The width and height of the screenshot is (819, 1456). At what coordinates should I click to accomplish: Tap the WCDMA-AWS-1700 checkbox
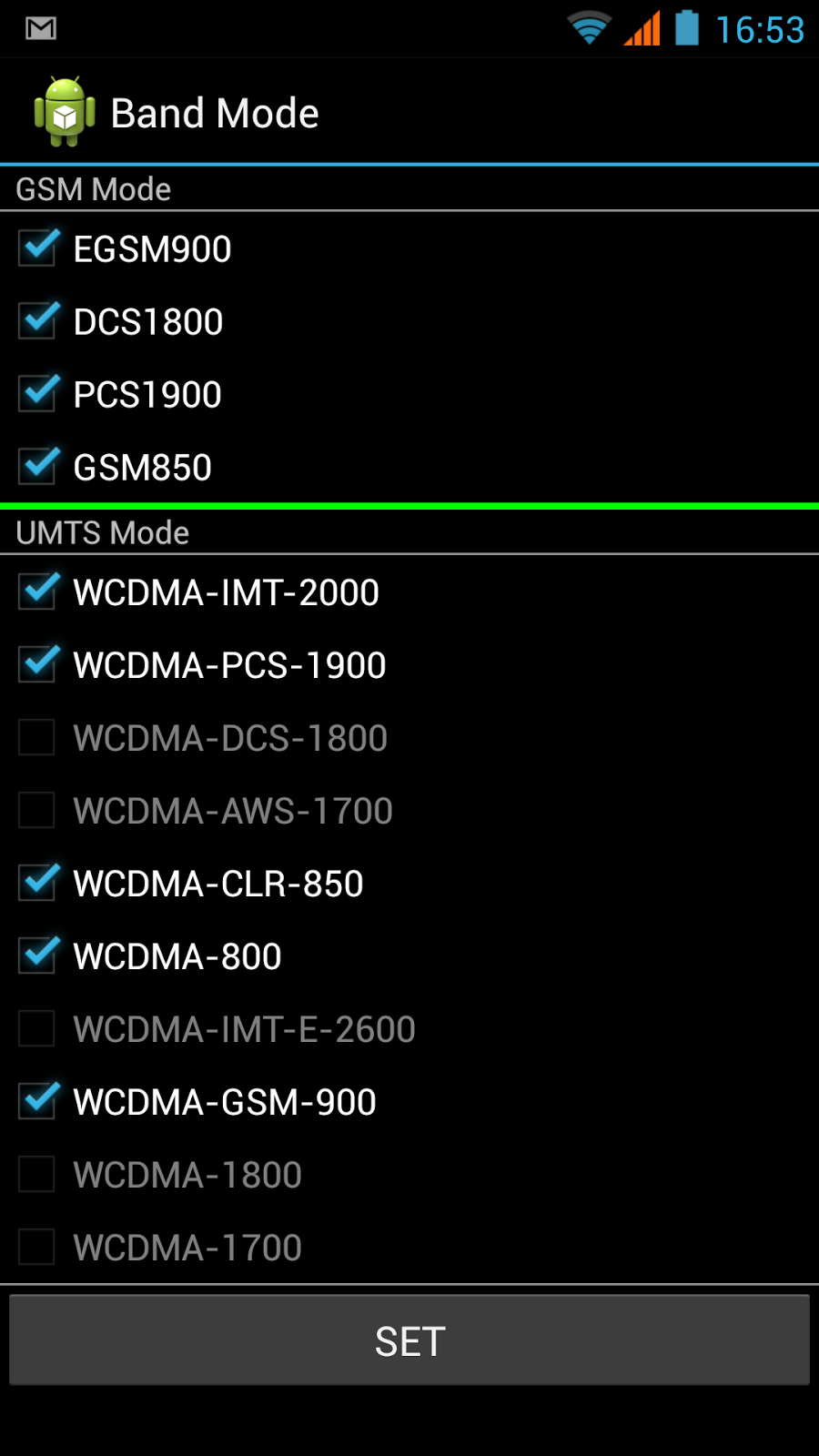point(37,811)
